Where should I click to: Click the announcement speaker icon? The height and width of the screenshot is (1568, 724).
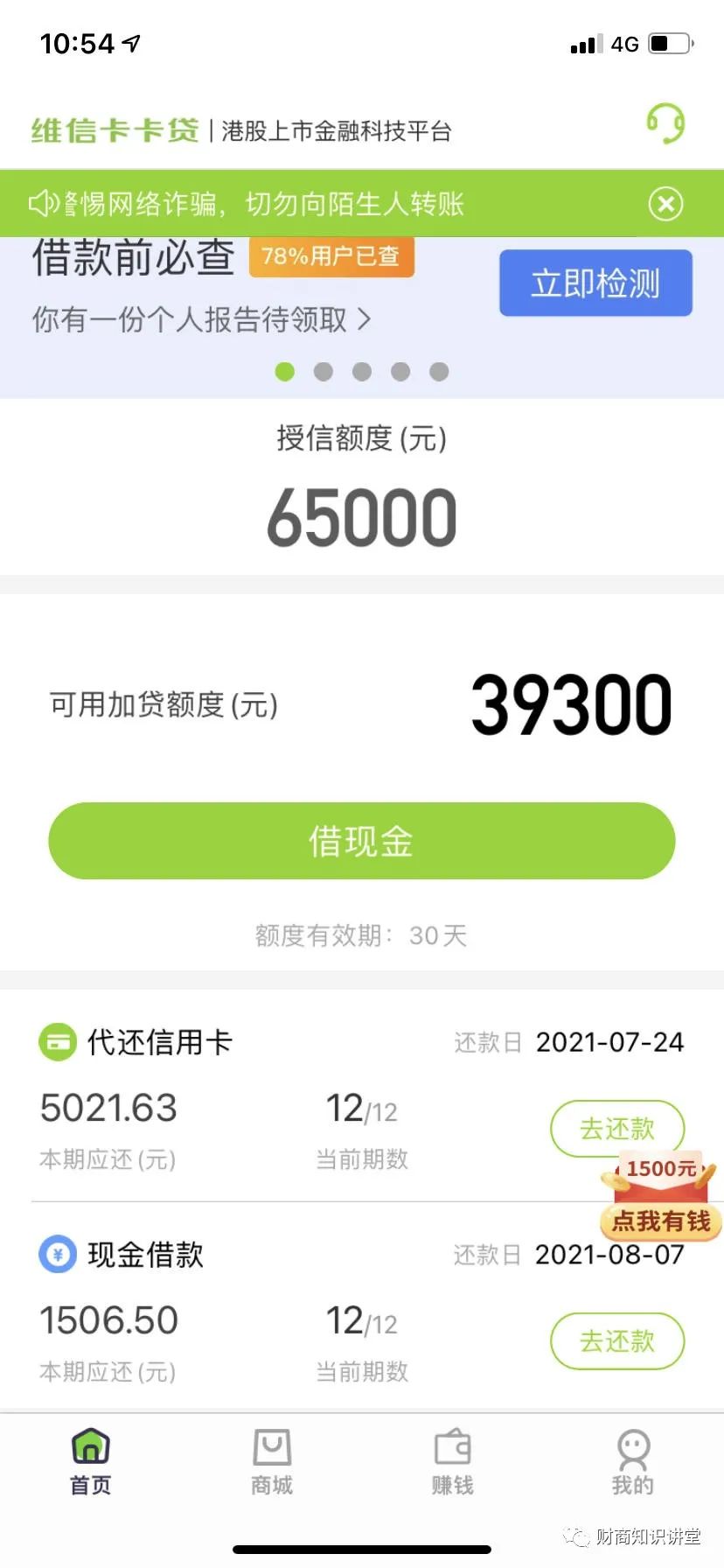pos(45,203)
